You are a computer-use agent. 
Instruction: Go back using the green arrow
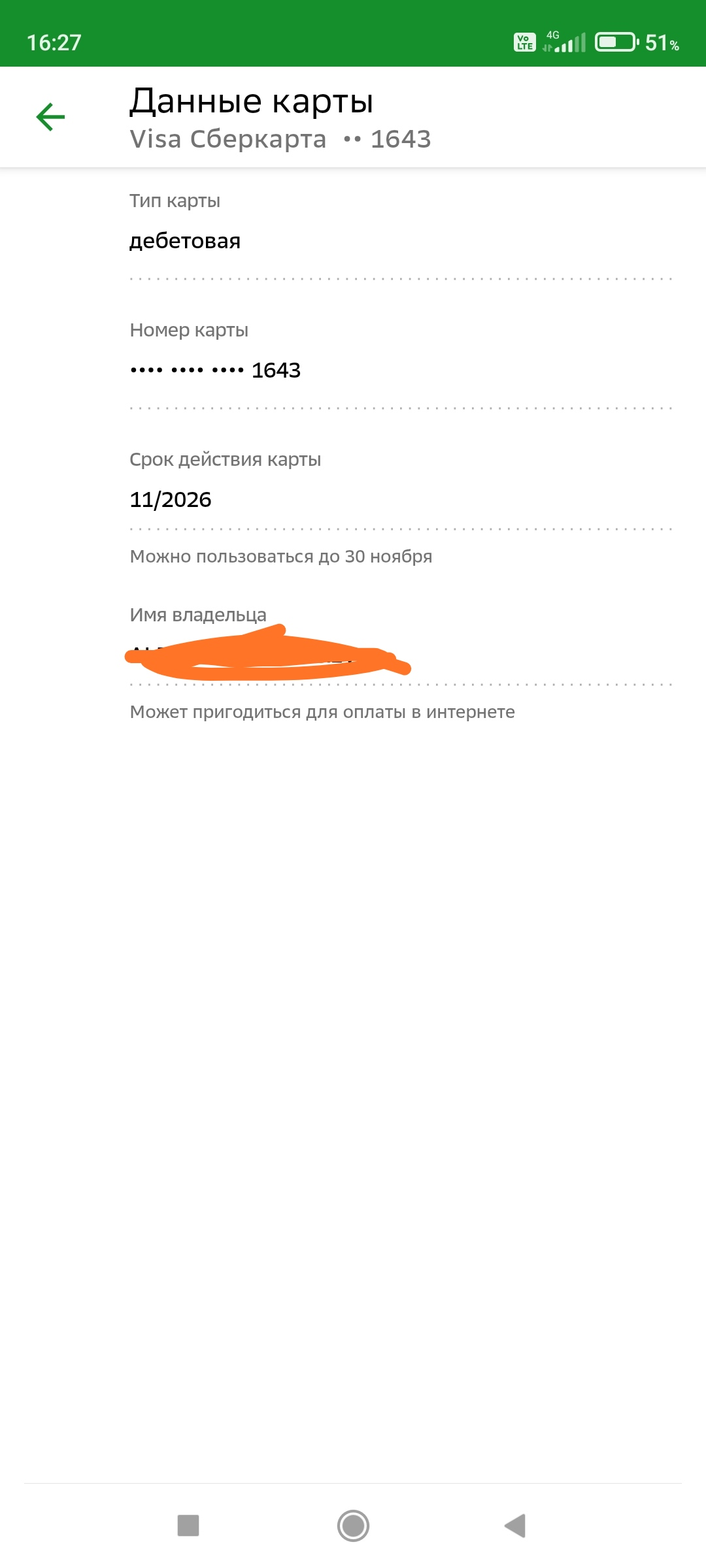pos(50,117)
